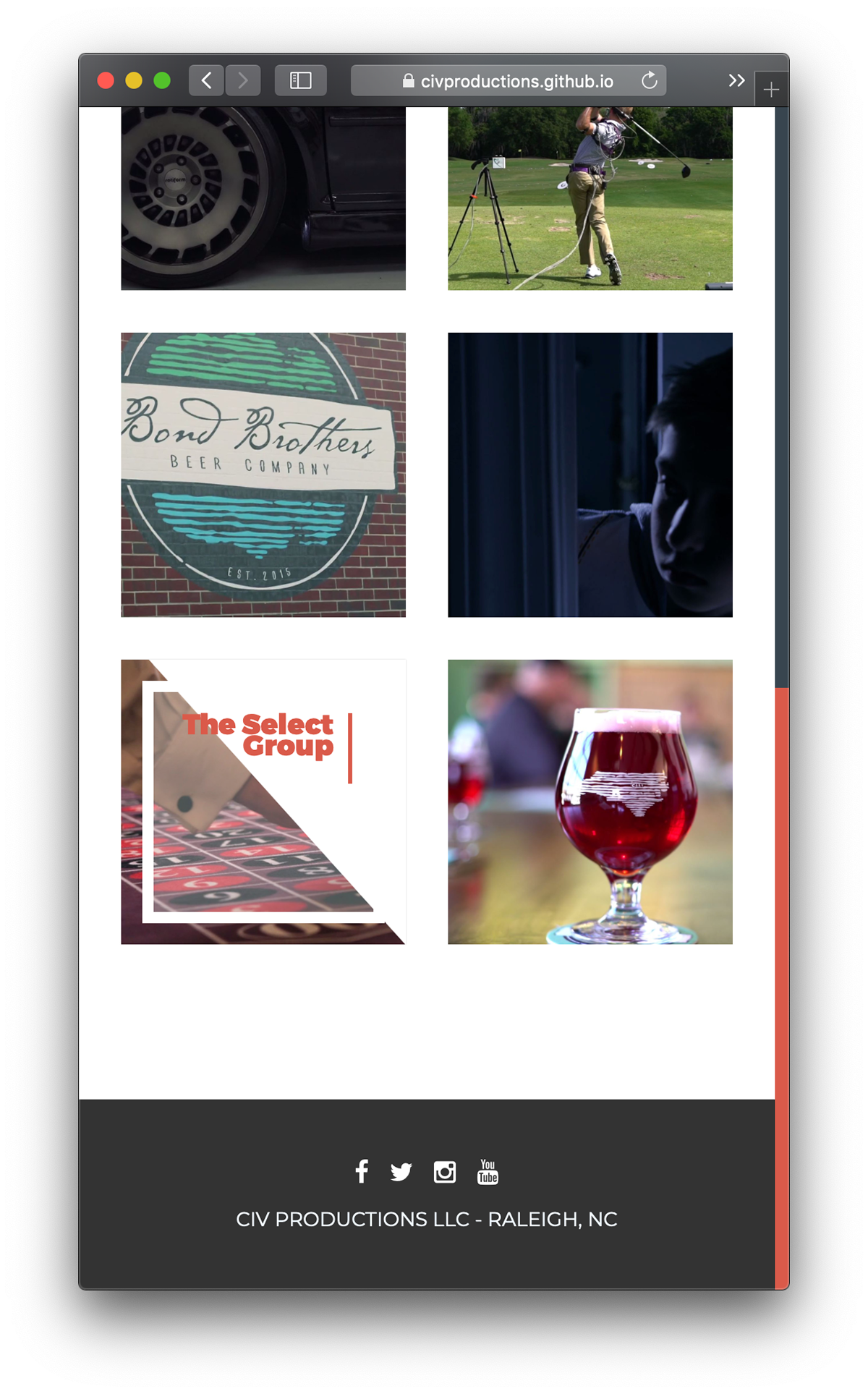Open the Bond Brothers Beer Company tile
The width and height of the screenshot is (868, 1394).
point(263,475)
